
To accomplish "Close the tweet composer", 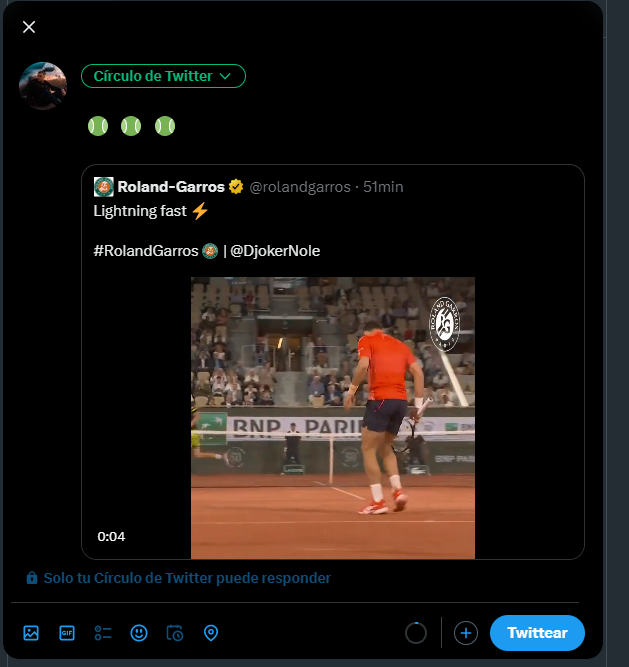I will 29,27.
